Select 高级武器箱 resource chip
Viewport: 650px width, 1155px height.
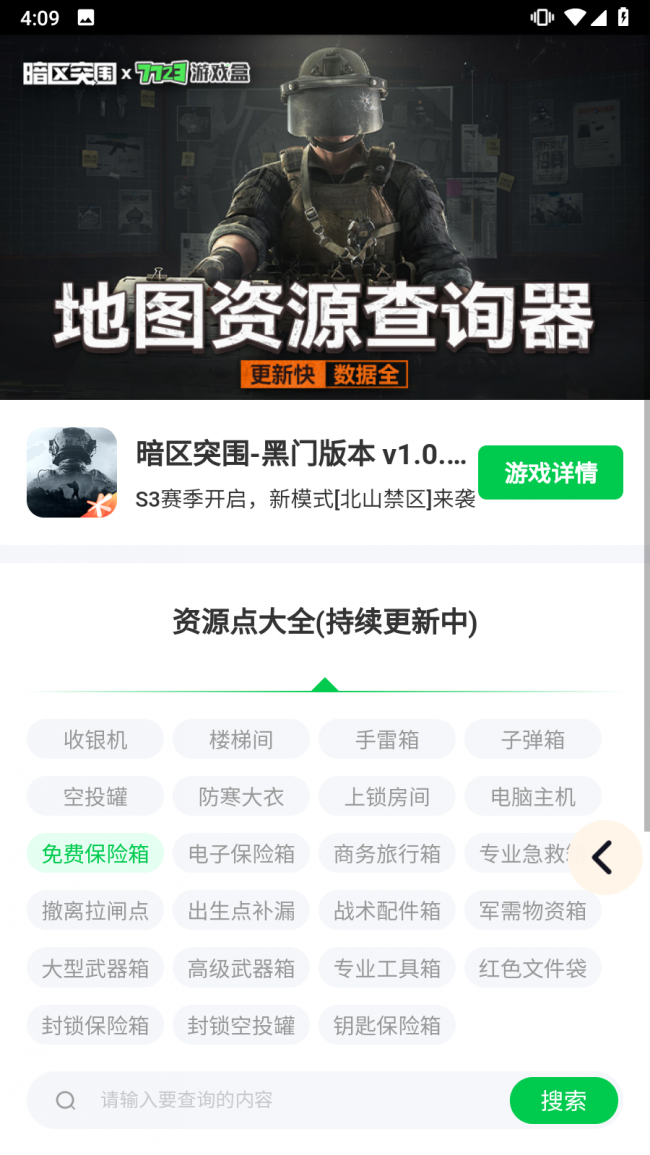pyautogui.click(x=241, y=967)
